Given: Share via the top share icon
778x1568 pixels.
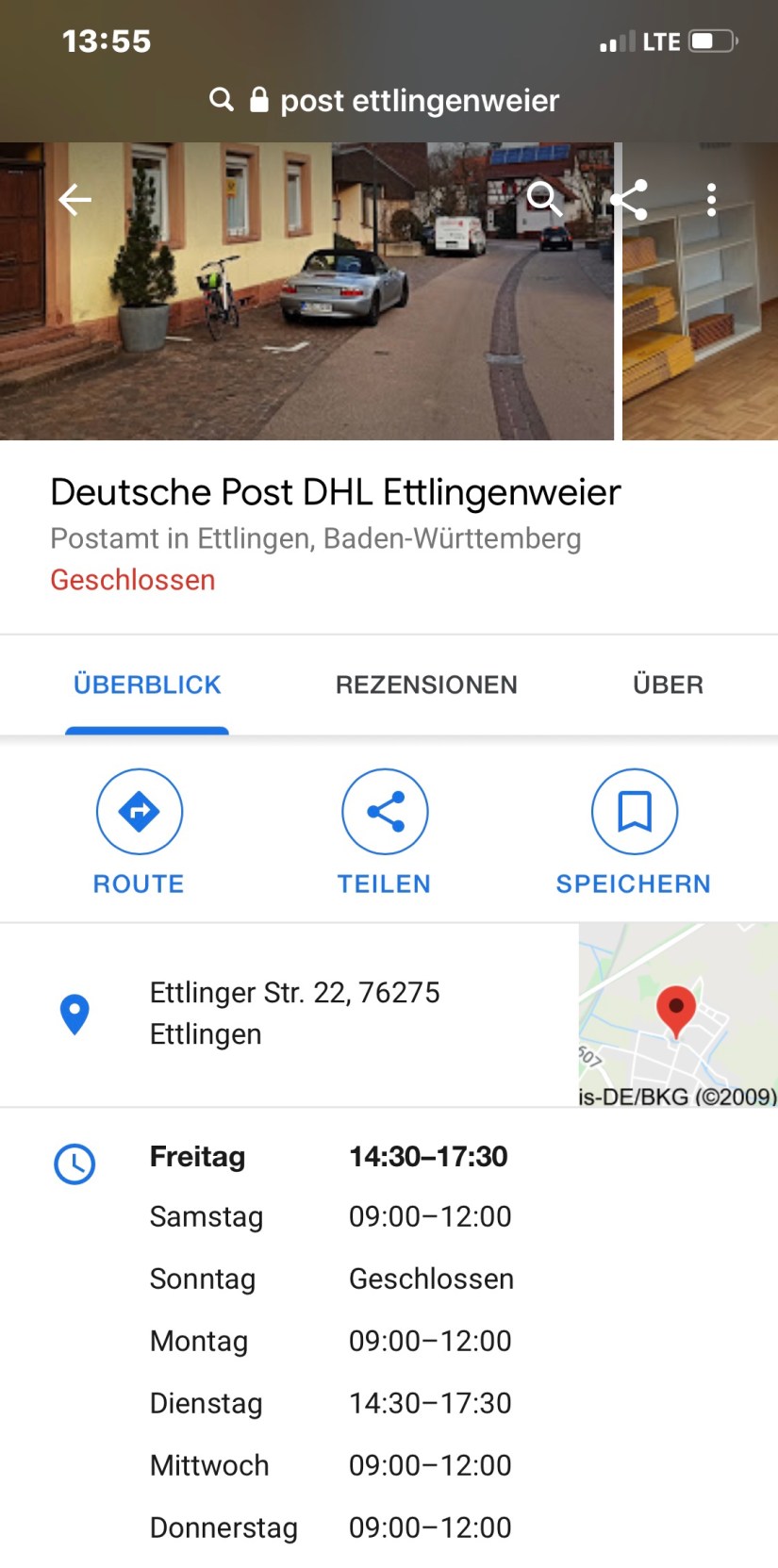Looking at the screenshot, I should click(x=629, y=199).
